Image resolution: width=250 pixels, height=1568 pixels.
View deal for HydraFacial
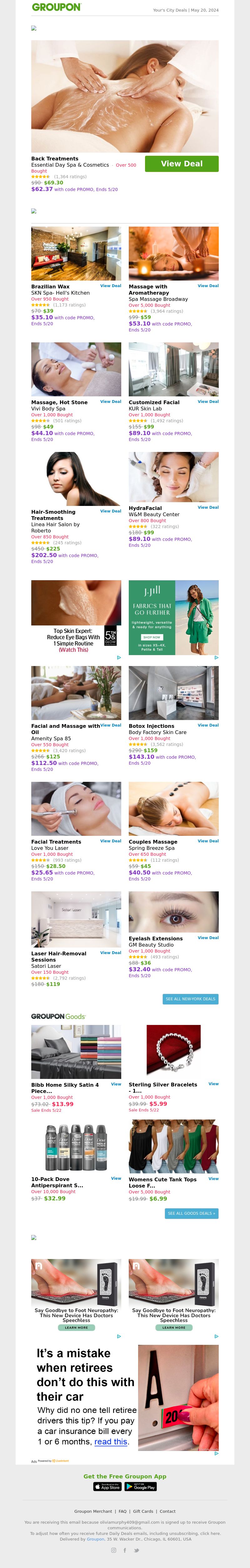point(208,507)
